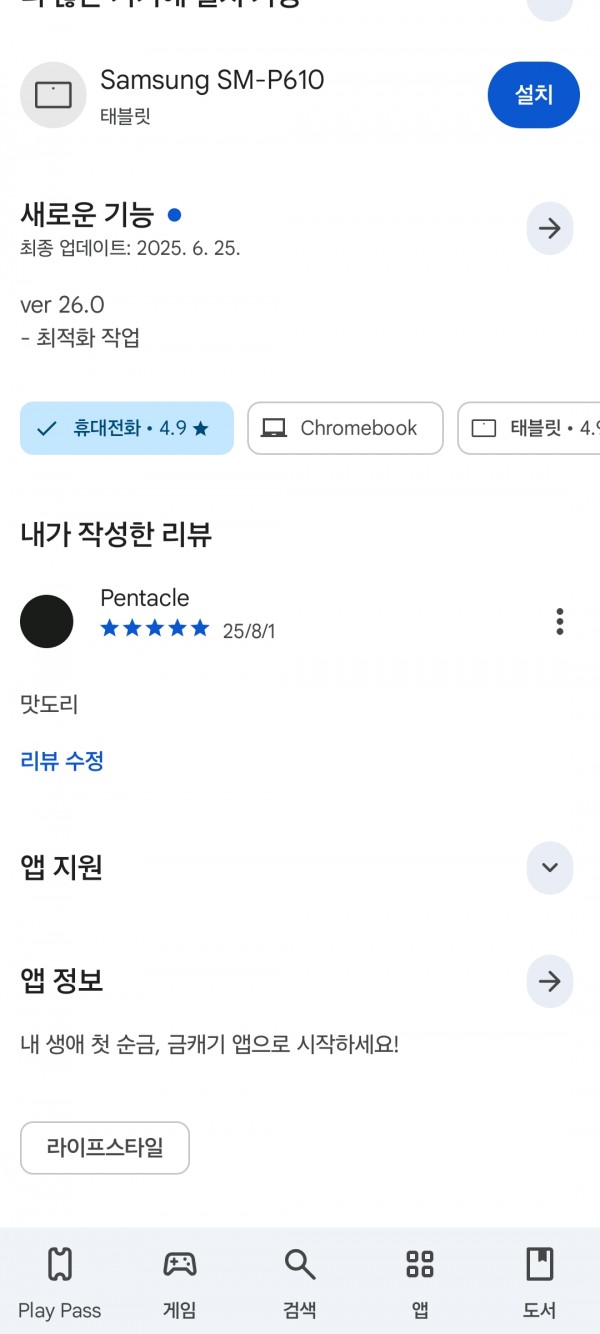600x1334 pixels.
Task: Switch to the 검색 tab
Action: [x=300, y=1283]
